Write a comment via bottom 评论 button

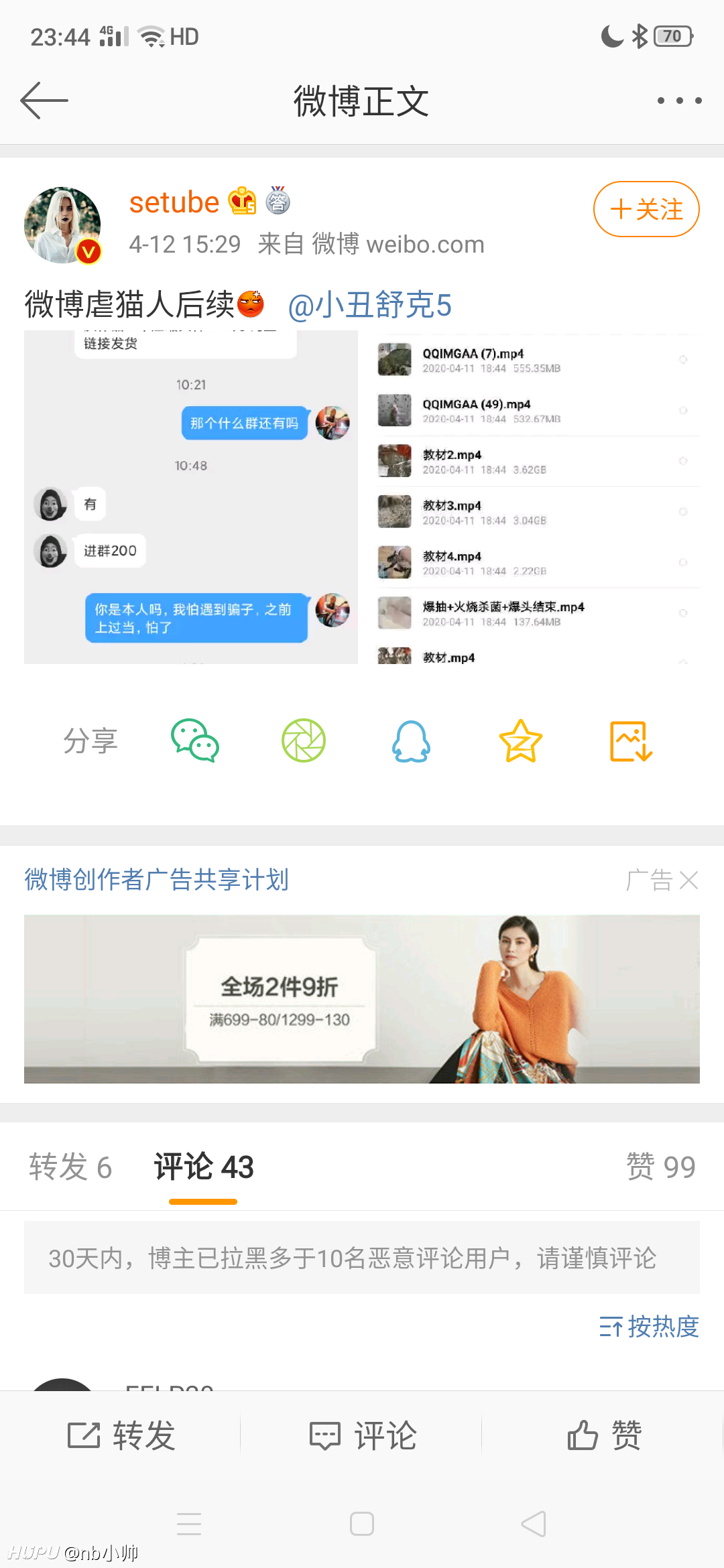click(x=363, y=1435)
